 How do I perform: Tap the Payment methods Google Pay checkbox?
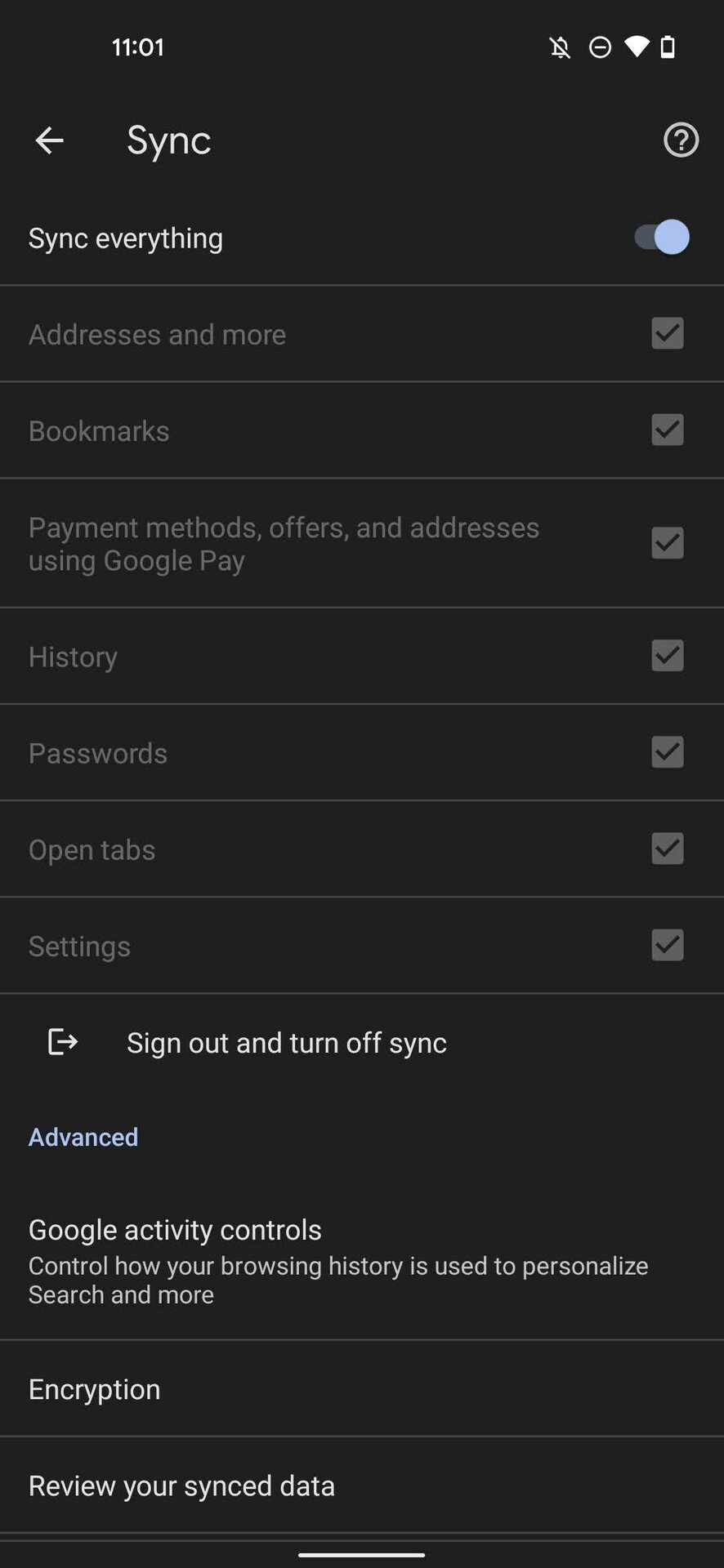pos(667,543)
